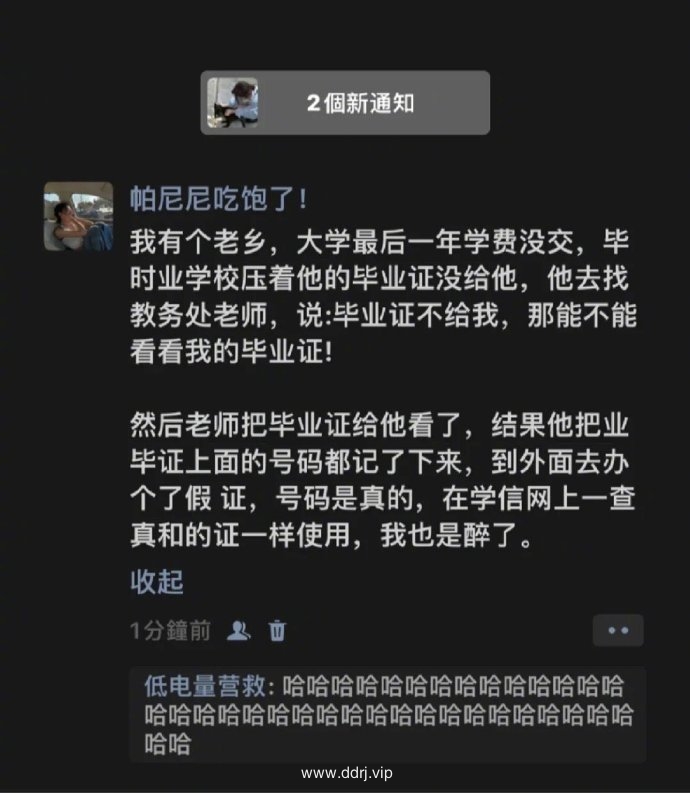The image size is (690, 793).
Task: Open the 2個新通知 notification banner
Action: 345,103
